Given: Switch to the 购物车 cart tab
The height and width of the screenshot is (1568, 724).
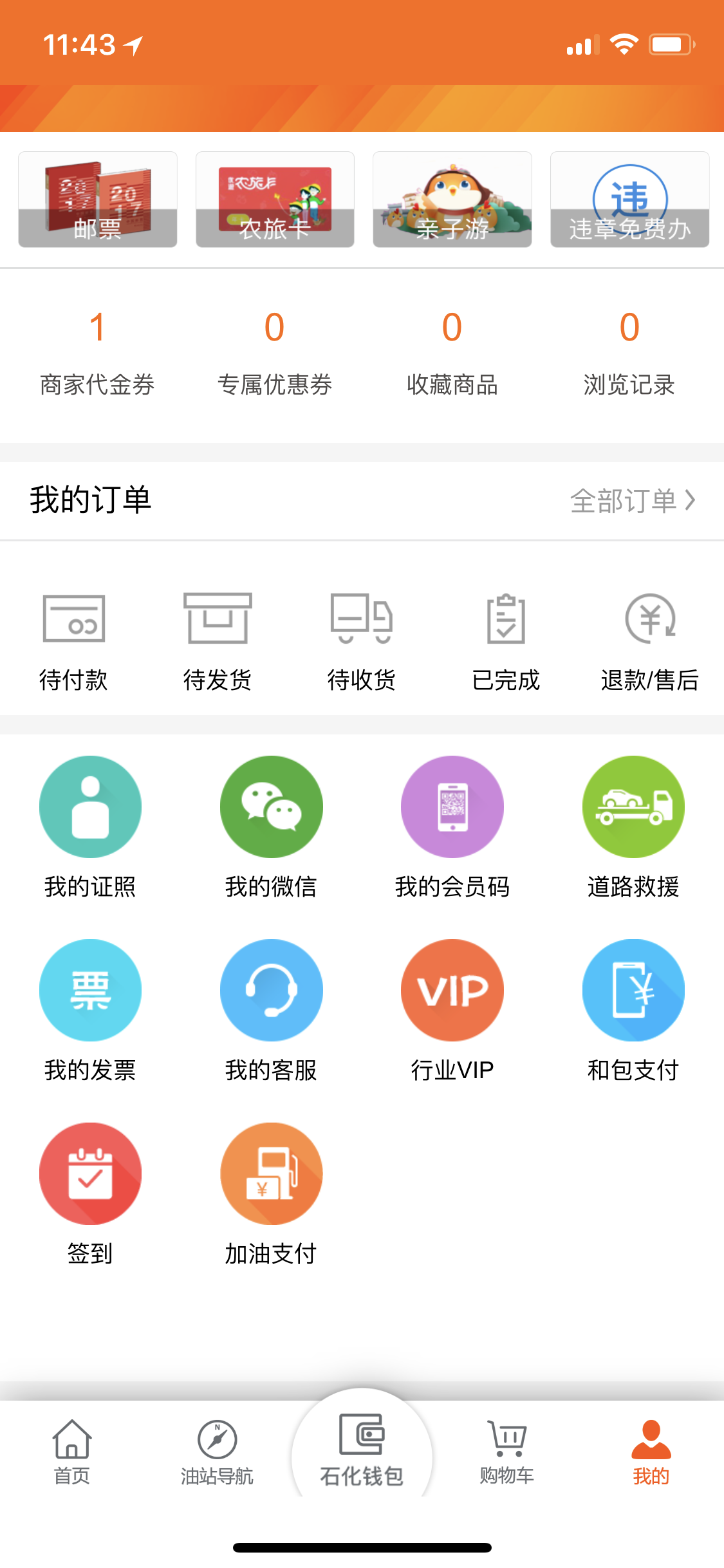Looking at the screenshot, I should [507, 1452].
